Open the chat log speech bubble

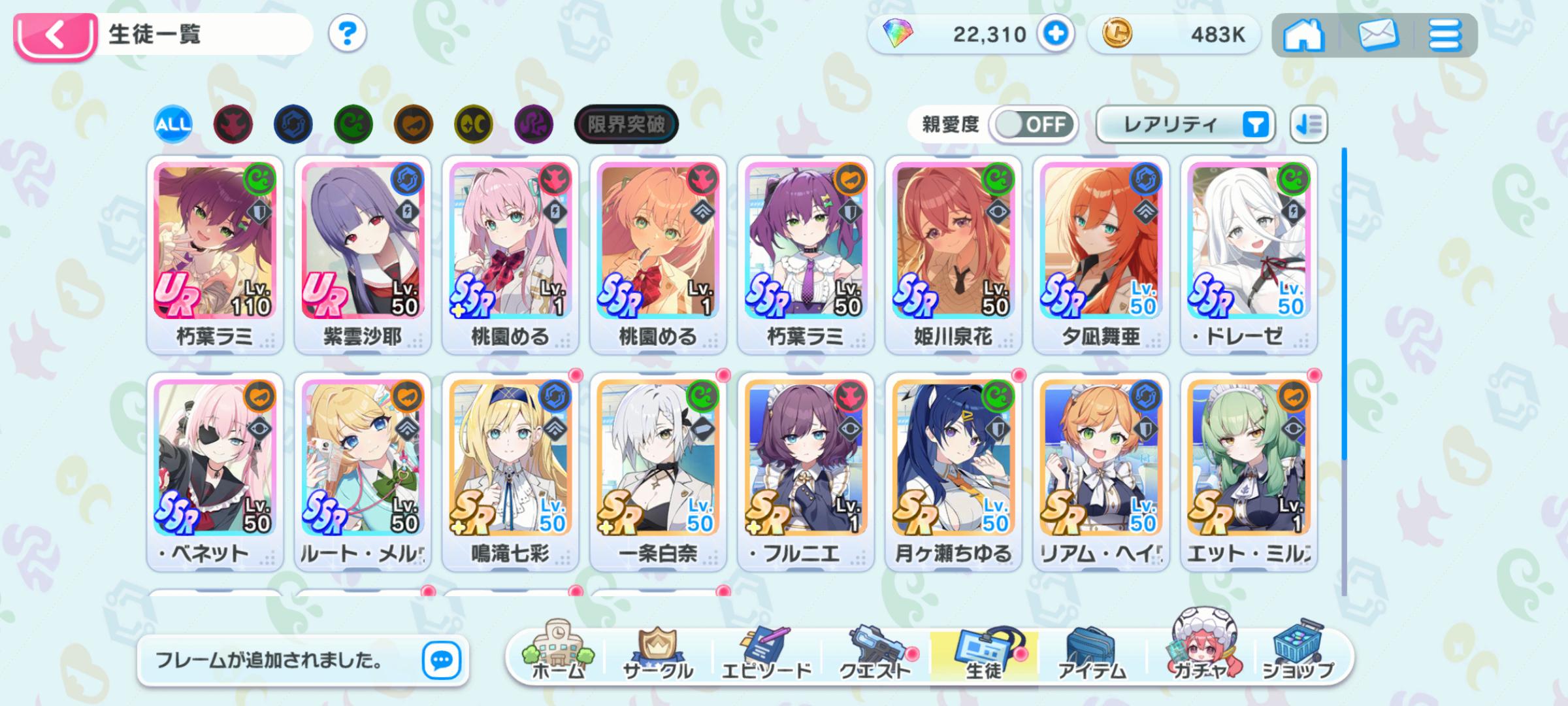(441, 660)
